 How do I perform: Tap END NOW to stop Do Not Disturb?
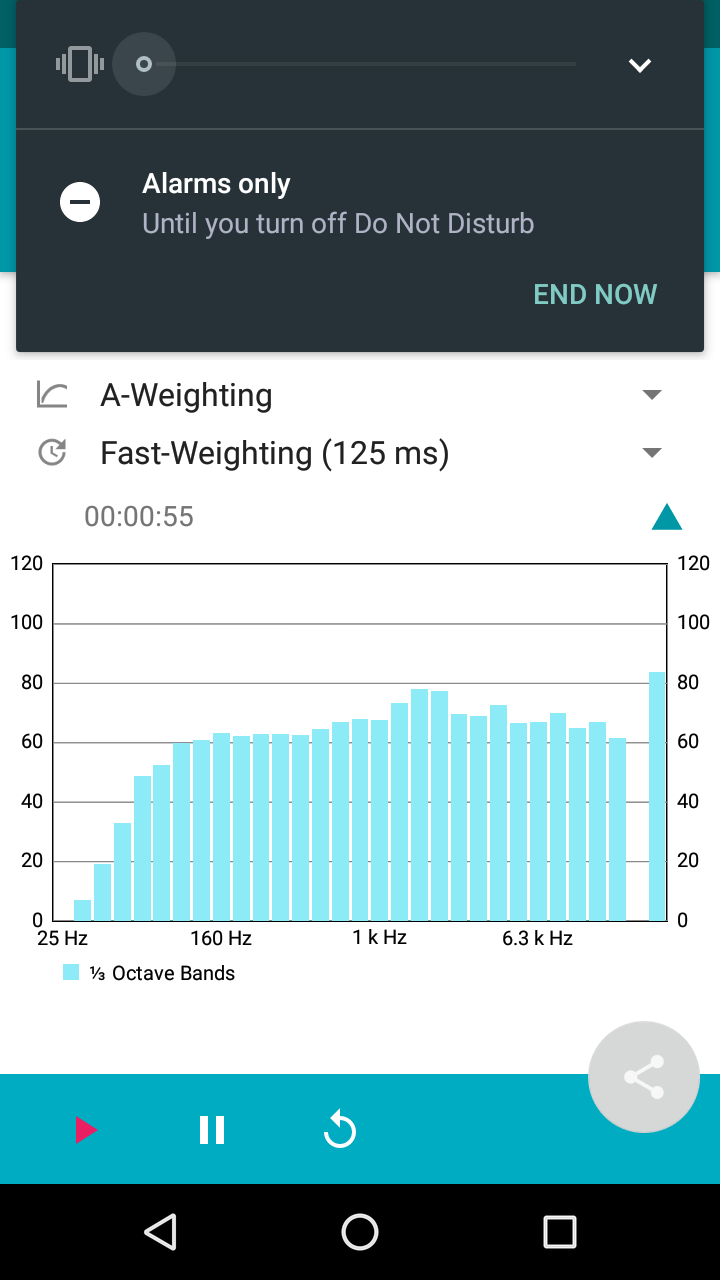[595, 294]
